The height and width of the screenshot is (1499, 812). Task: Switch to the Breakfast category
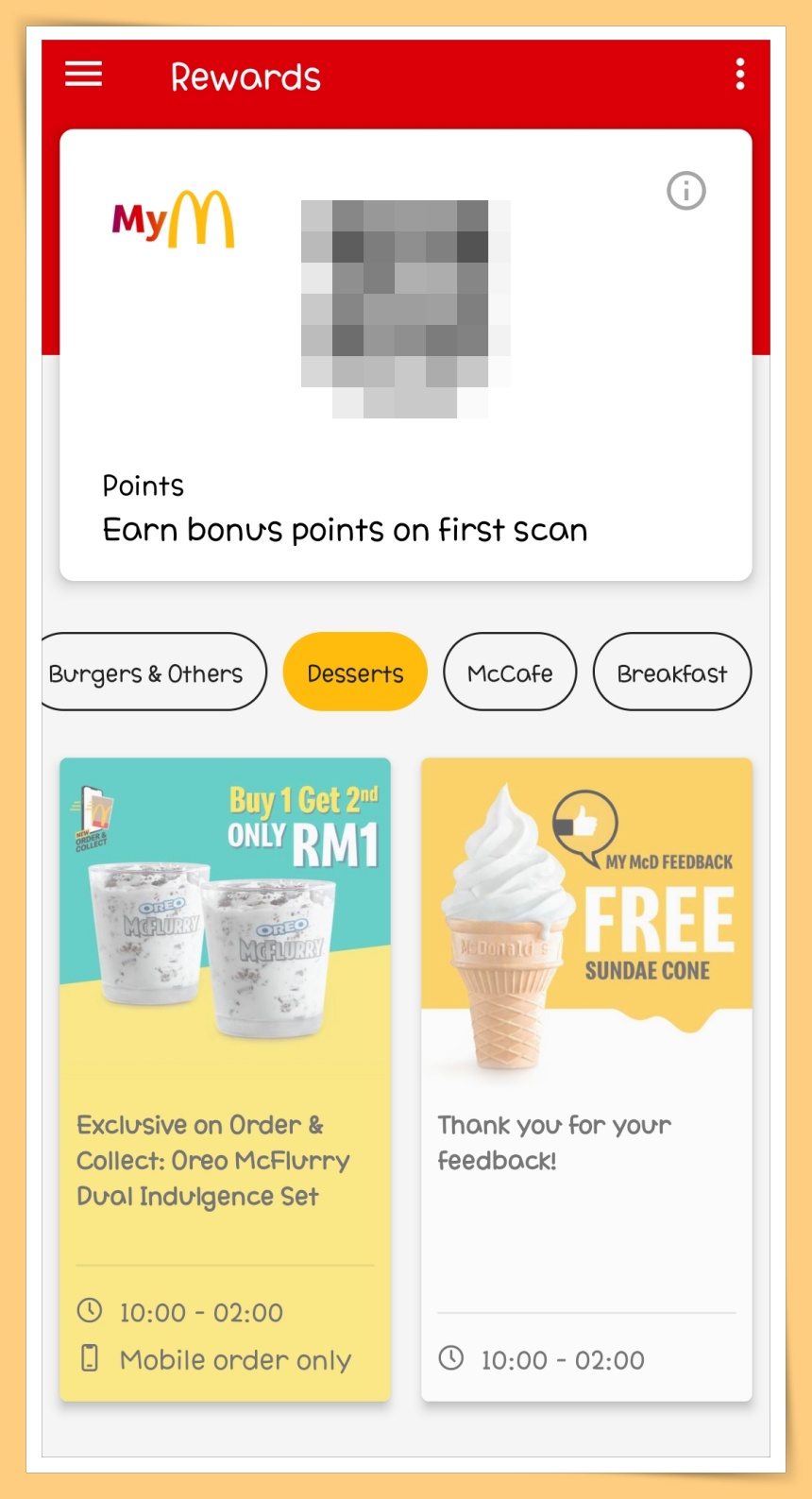[671, 673]
